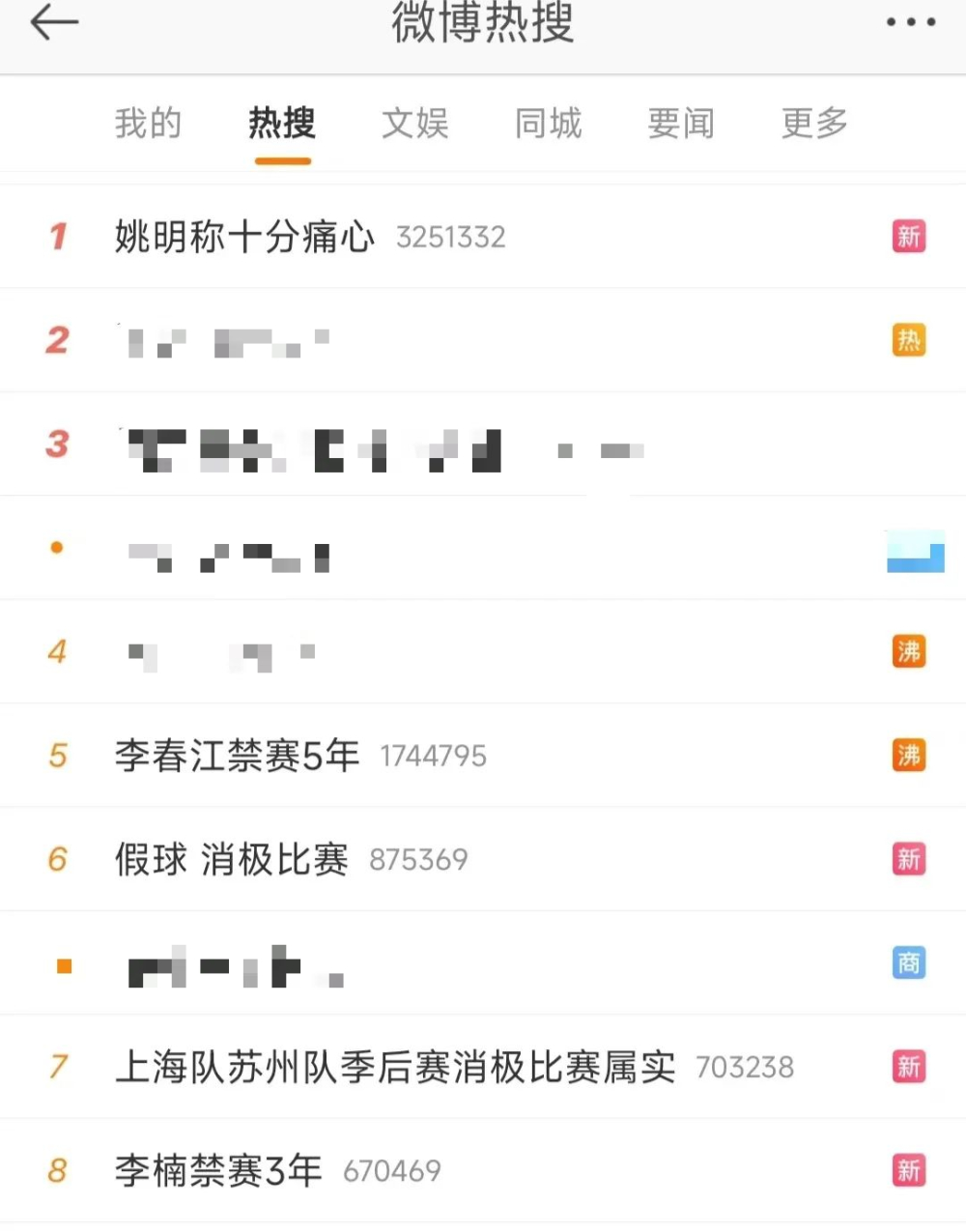Switch to the 要闻 tab
Viewport: 966px width, 1232px height.
680,124
